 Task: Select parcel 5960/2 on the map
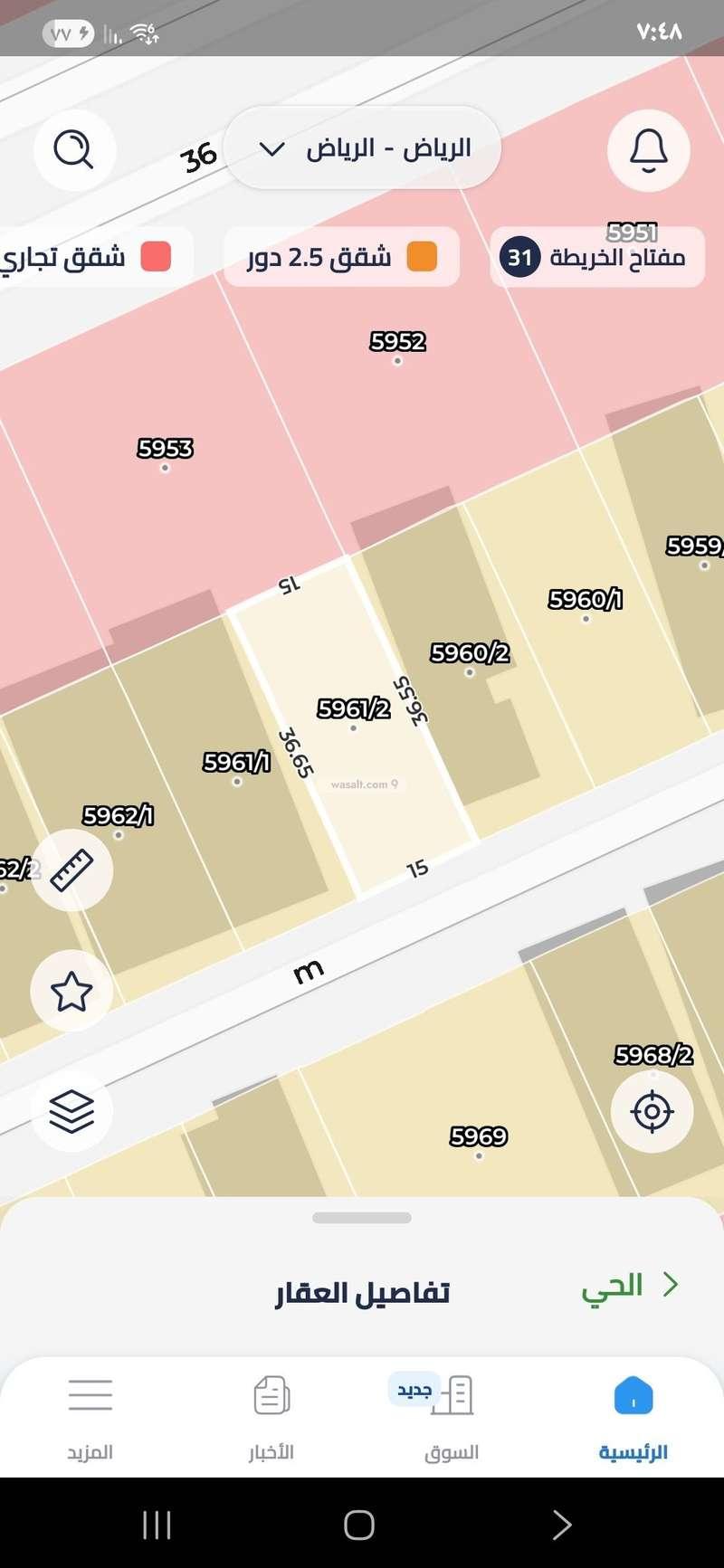pos(469,667)
